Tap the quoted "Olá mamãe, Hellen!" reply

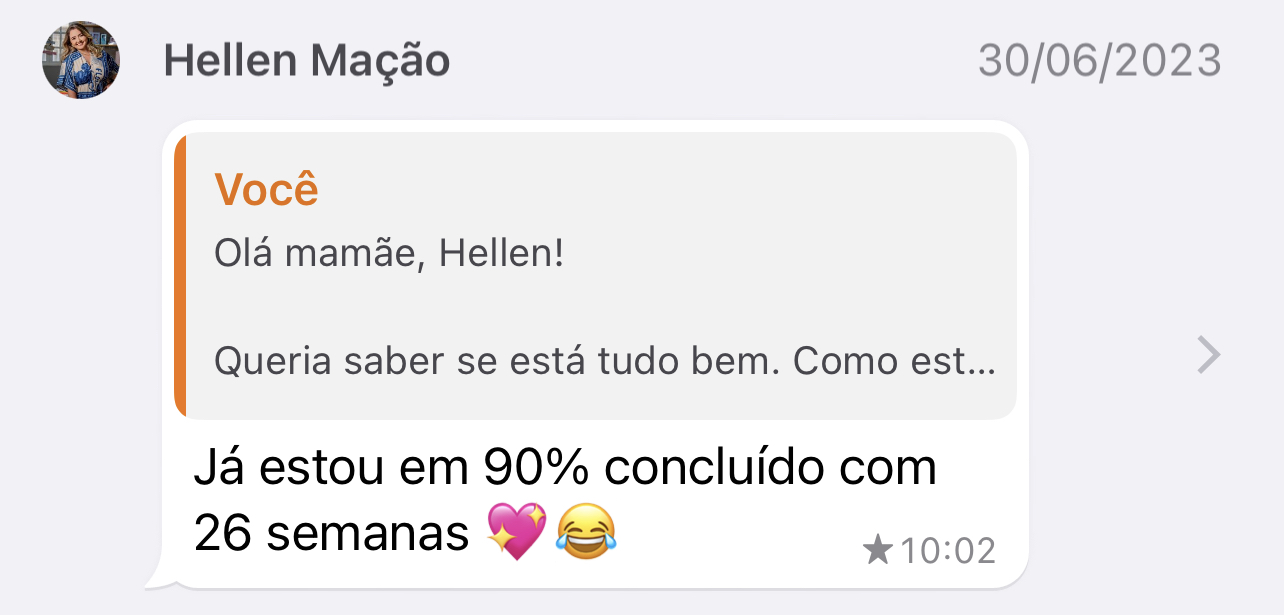coord(596,276)
